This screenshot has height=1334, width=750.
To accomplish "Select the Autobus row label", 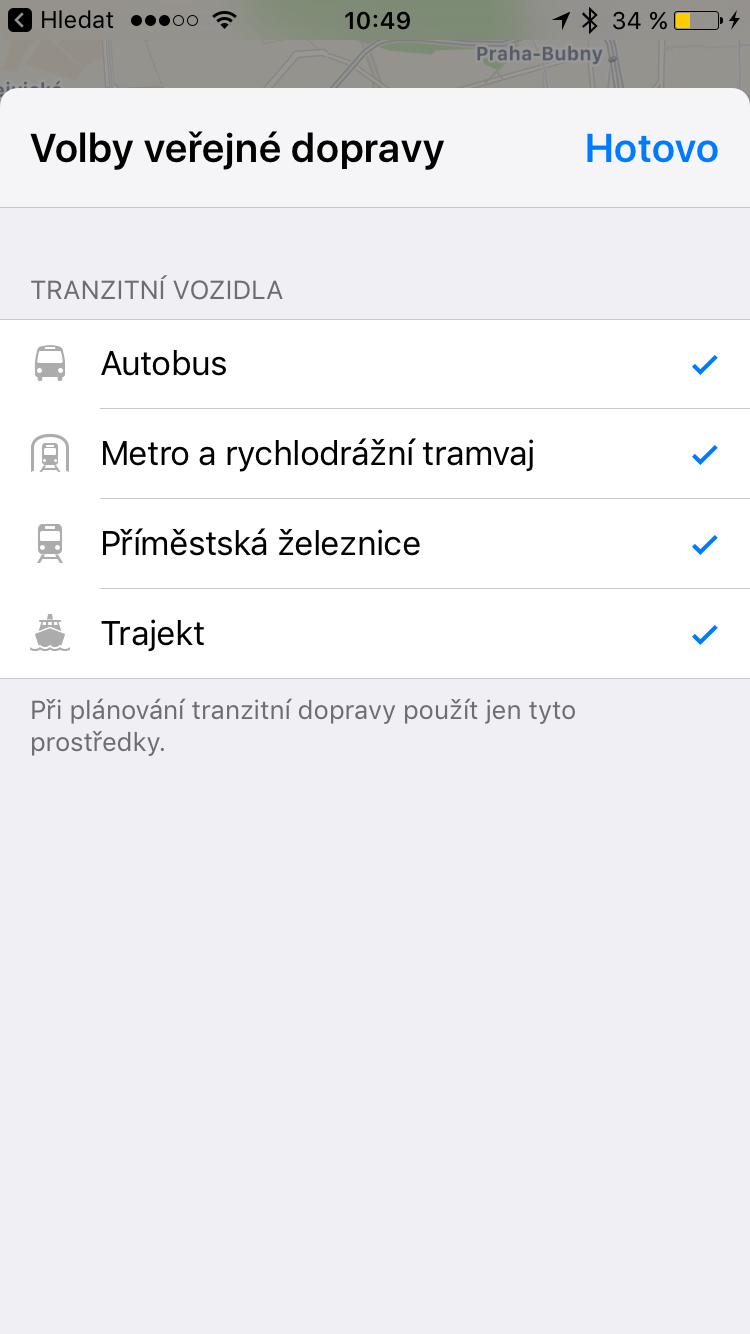I will [163, 363].
